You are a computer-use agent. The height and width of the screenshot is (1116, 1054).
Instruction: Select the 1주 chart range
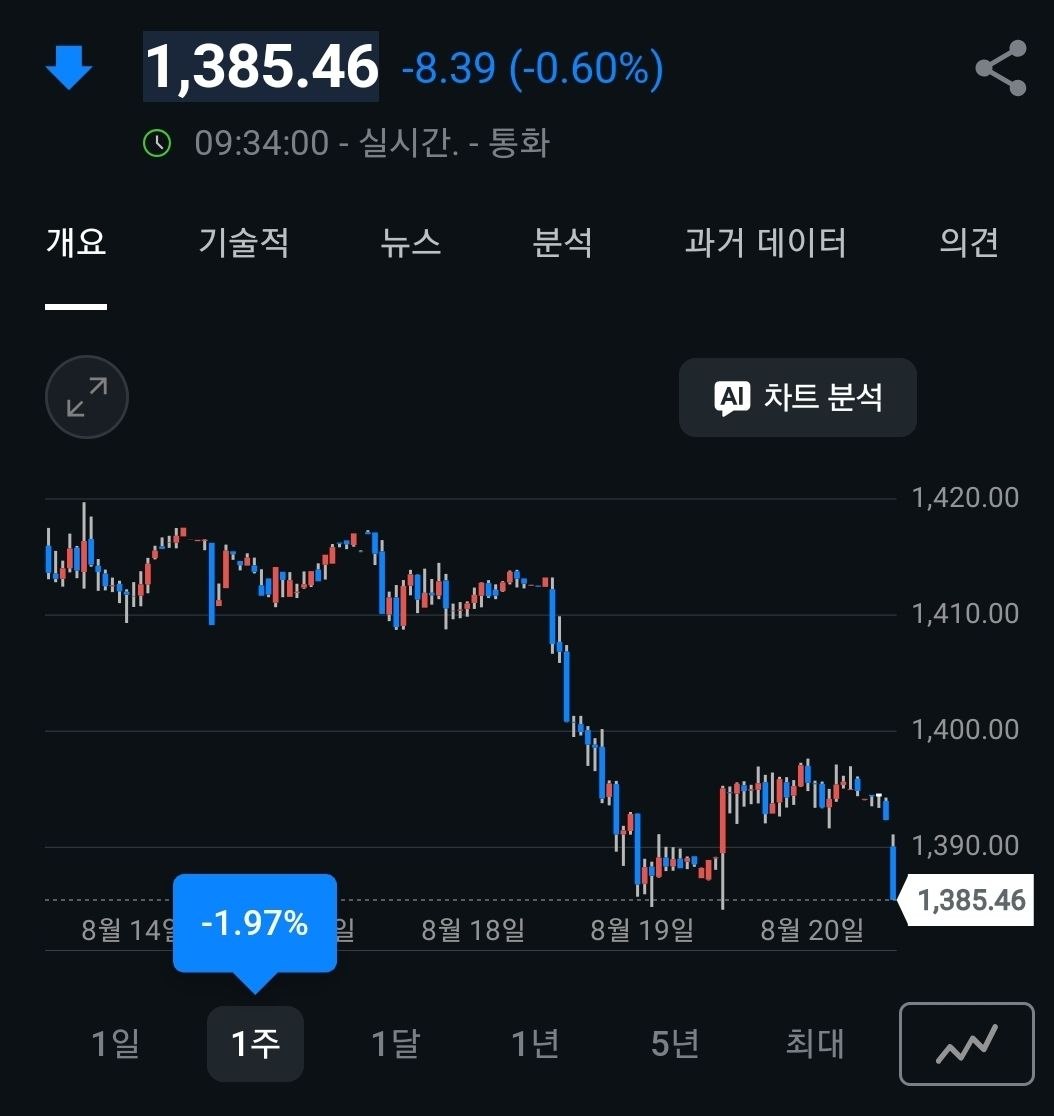click(x=255, y=1044)
